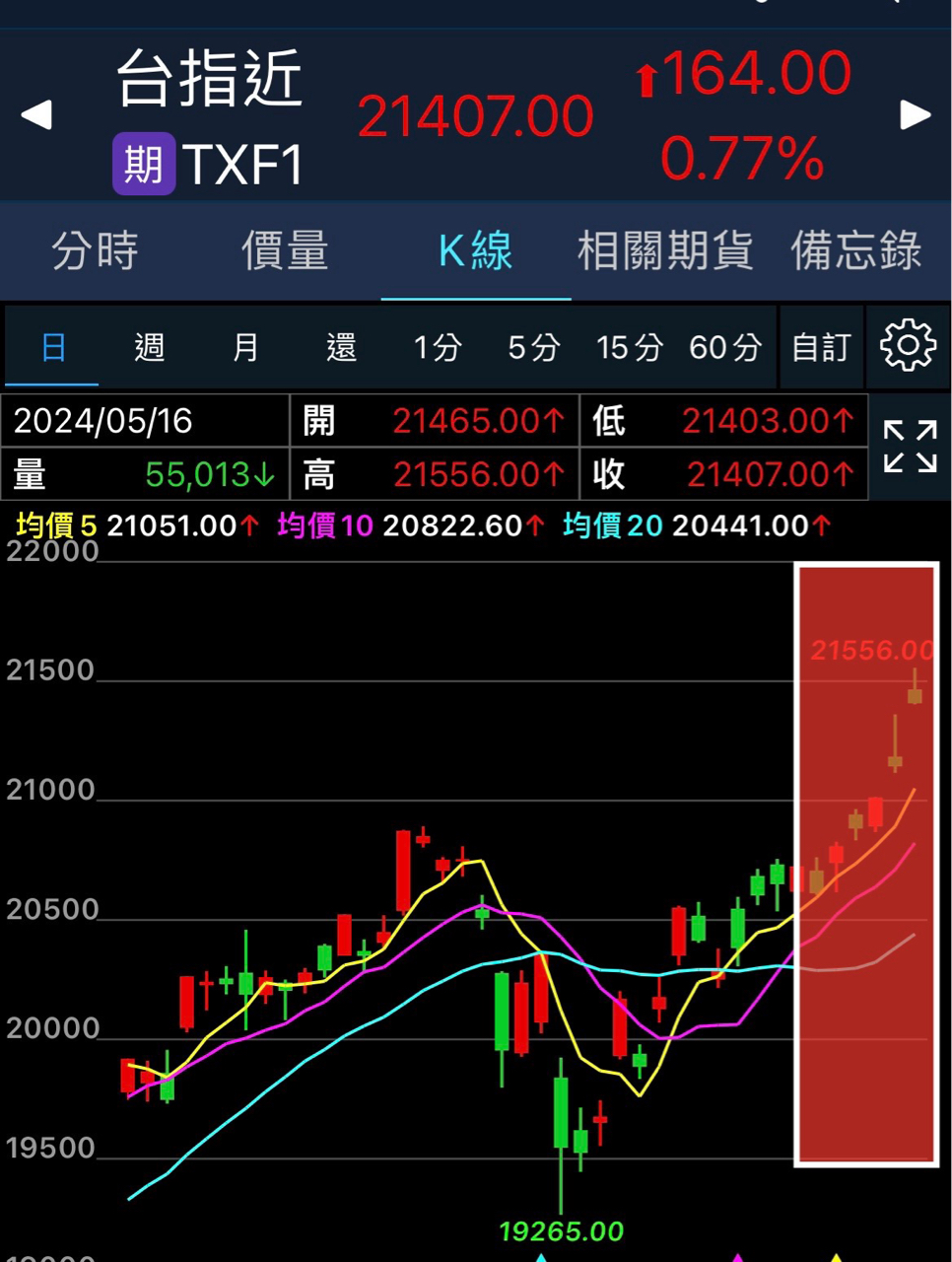Screen dimensions: 952x1262
Task: Open the 備忘錄 memo tab
Action: click(856, 251)
